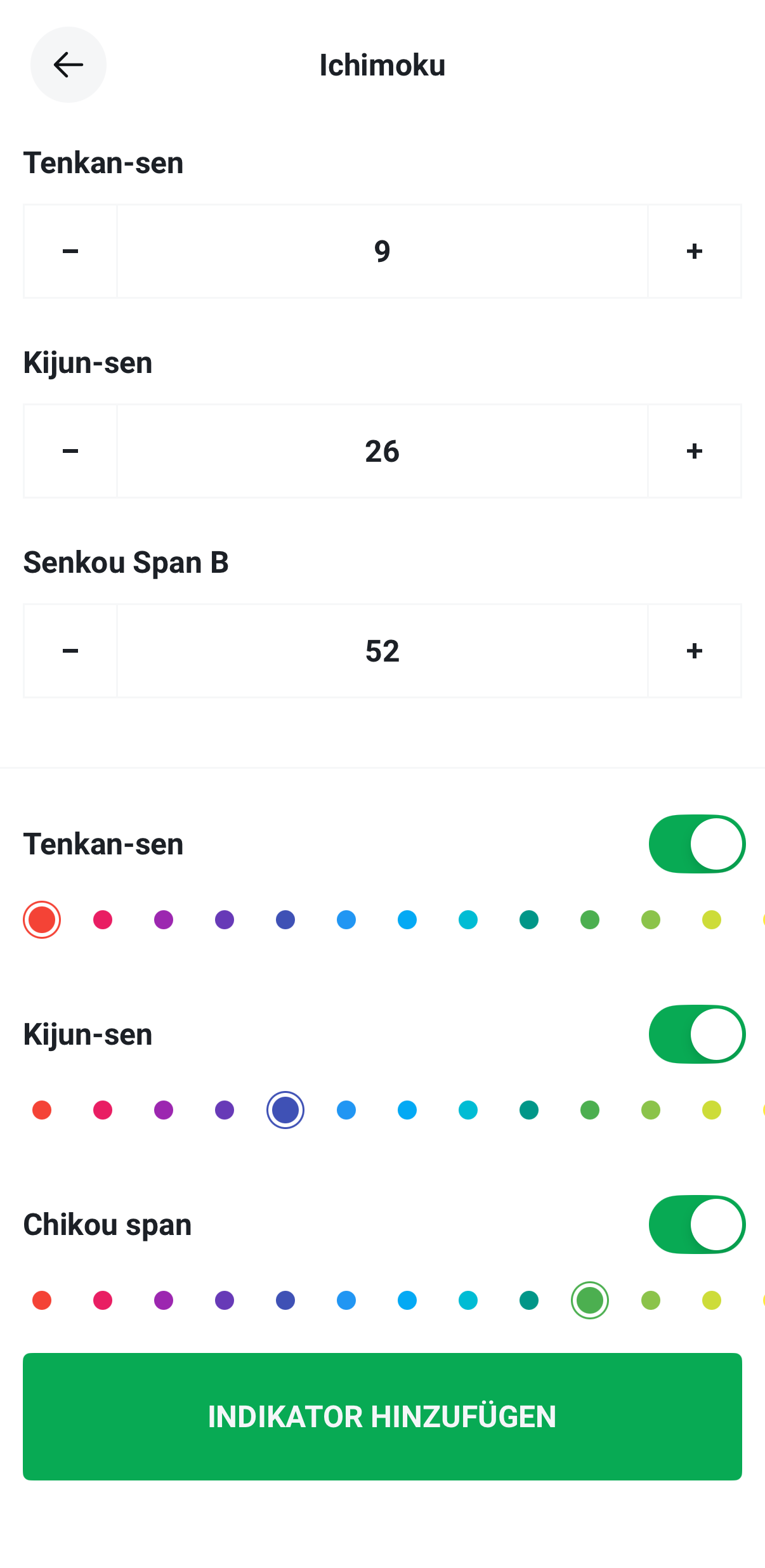Pick the purple color for Tenkan-sen
Image resolution: width=765 pixels, height=1568 pixels.
[164, 920]
